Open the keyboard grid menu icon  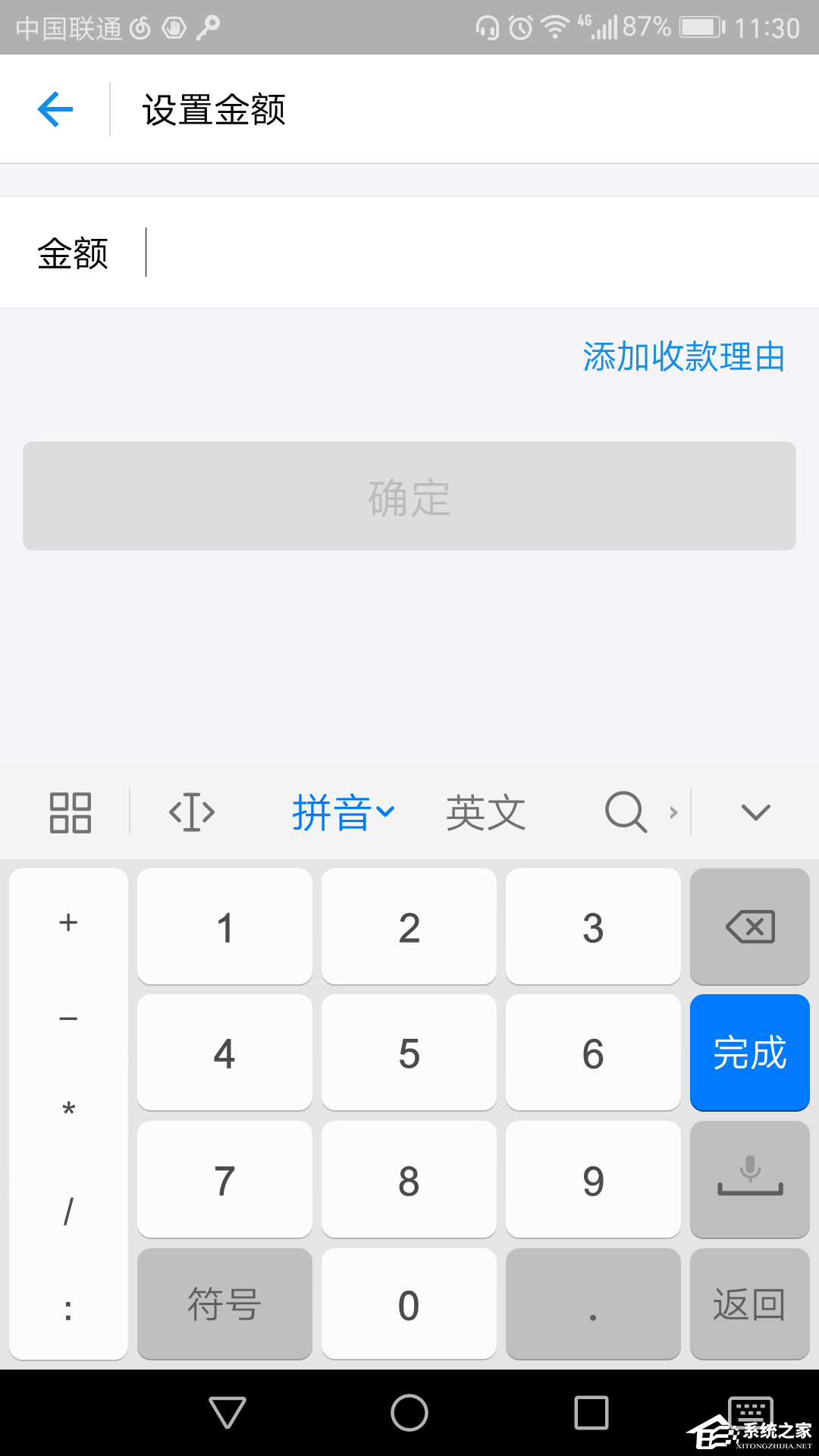[x=70, y=812]
